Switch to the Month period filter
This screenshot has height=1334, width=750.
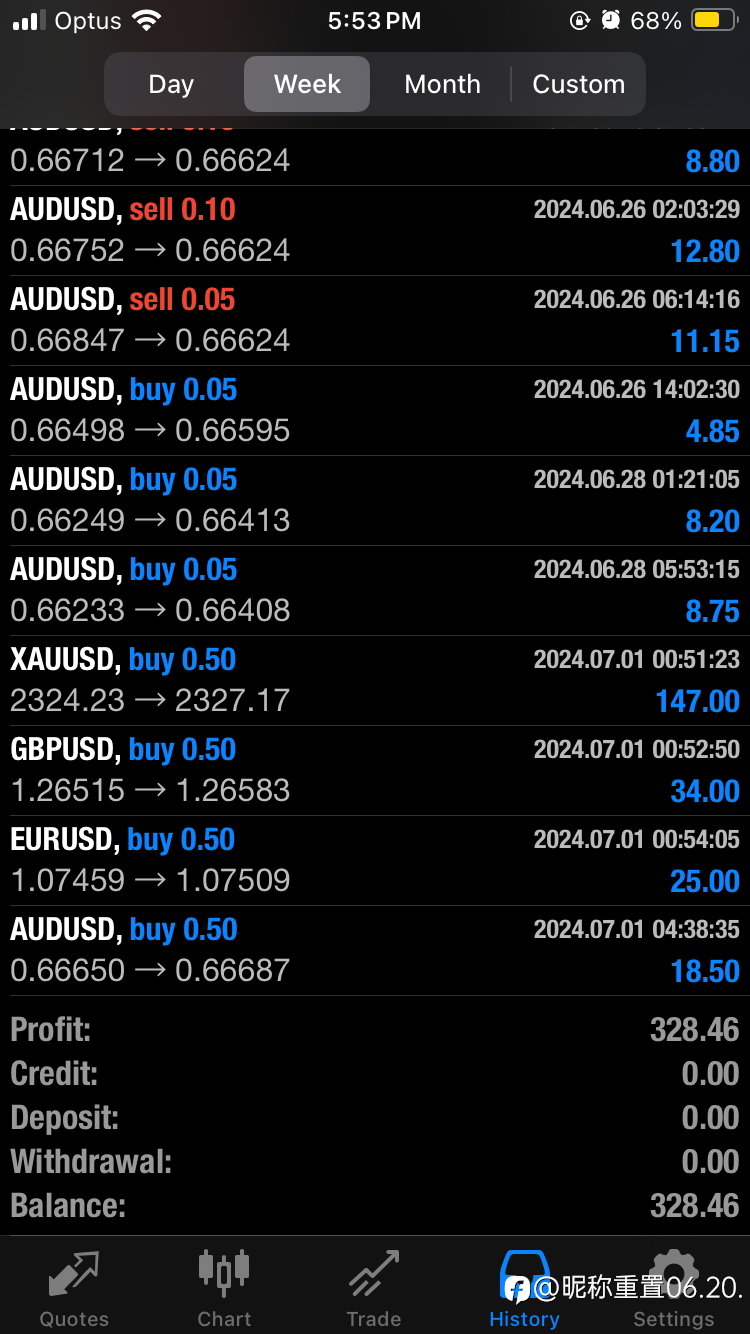442,84
